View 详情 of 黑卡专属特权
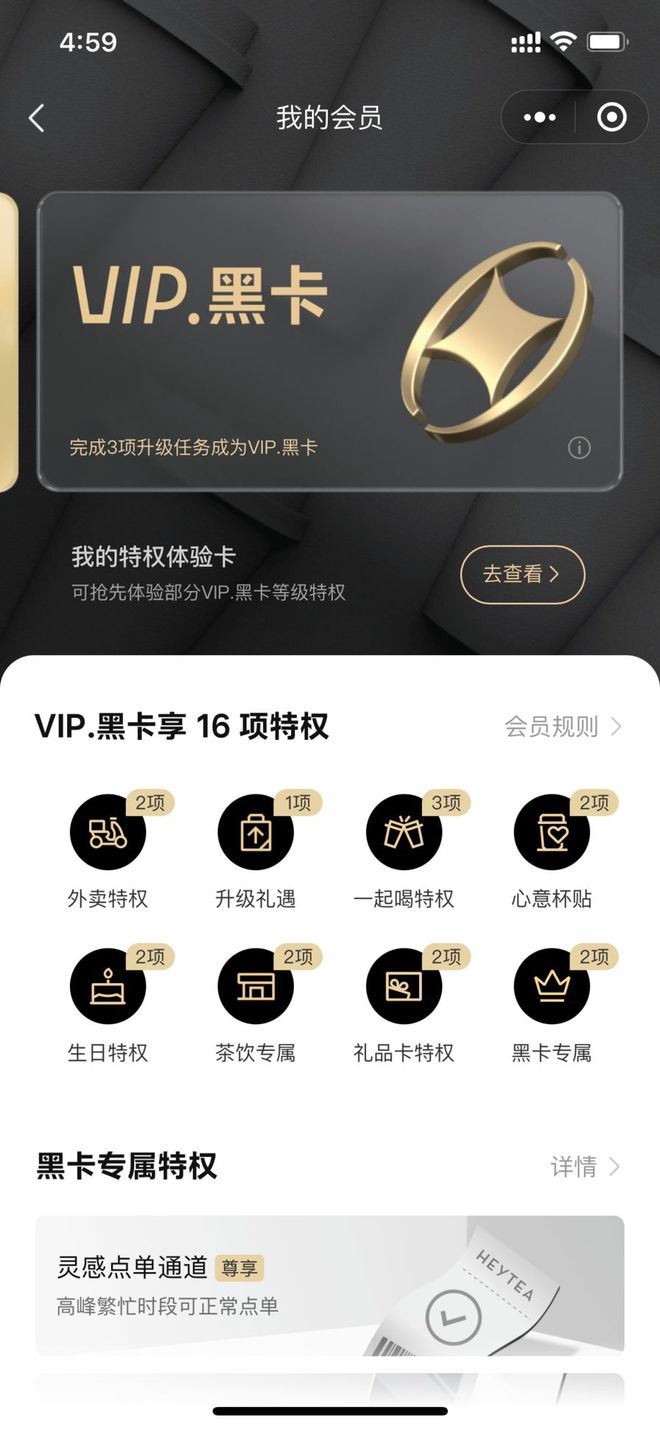This screenshot has width=660, height=1429. (585, 1167)
